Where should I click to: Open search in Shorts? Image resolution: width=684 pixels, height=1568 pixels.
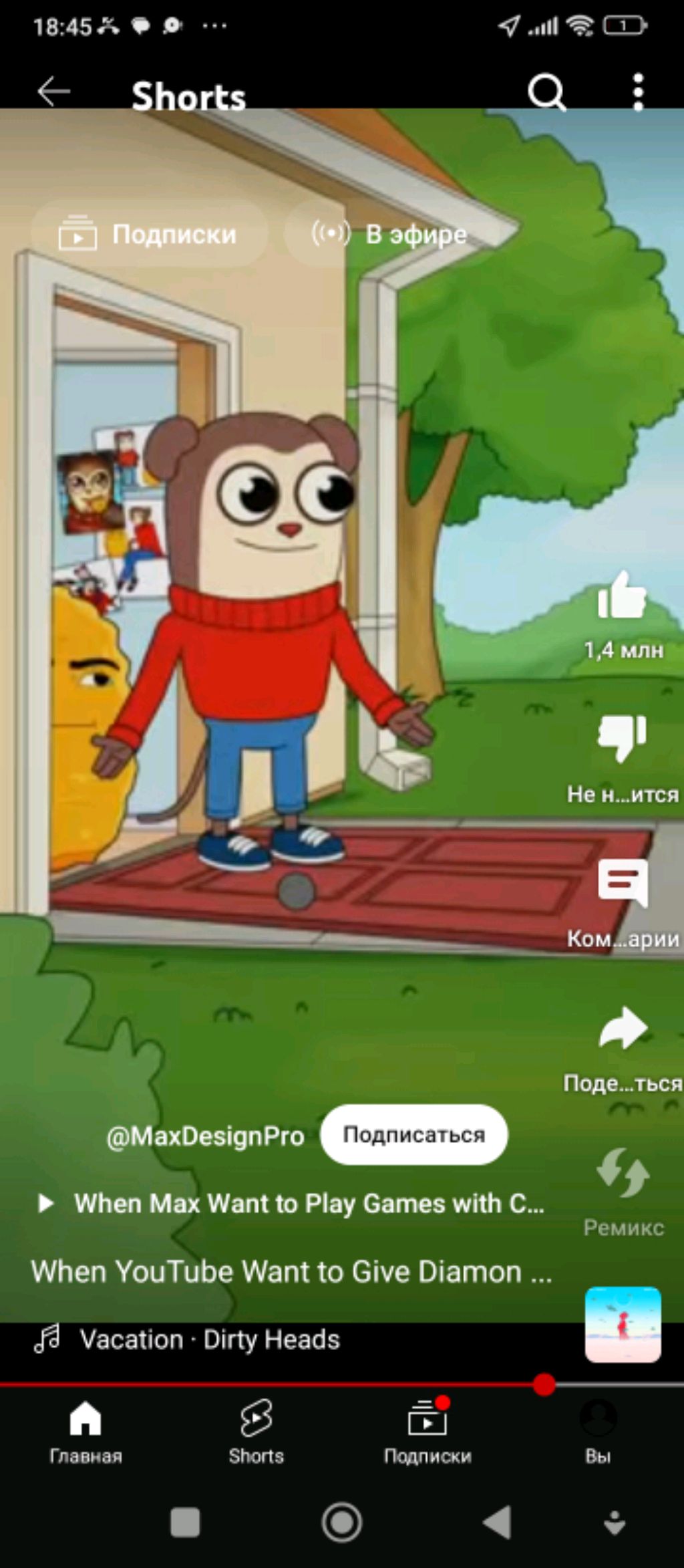pyautogui.click(x=546, y=92)
